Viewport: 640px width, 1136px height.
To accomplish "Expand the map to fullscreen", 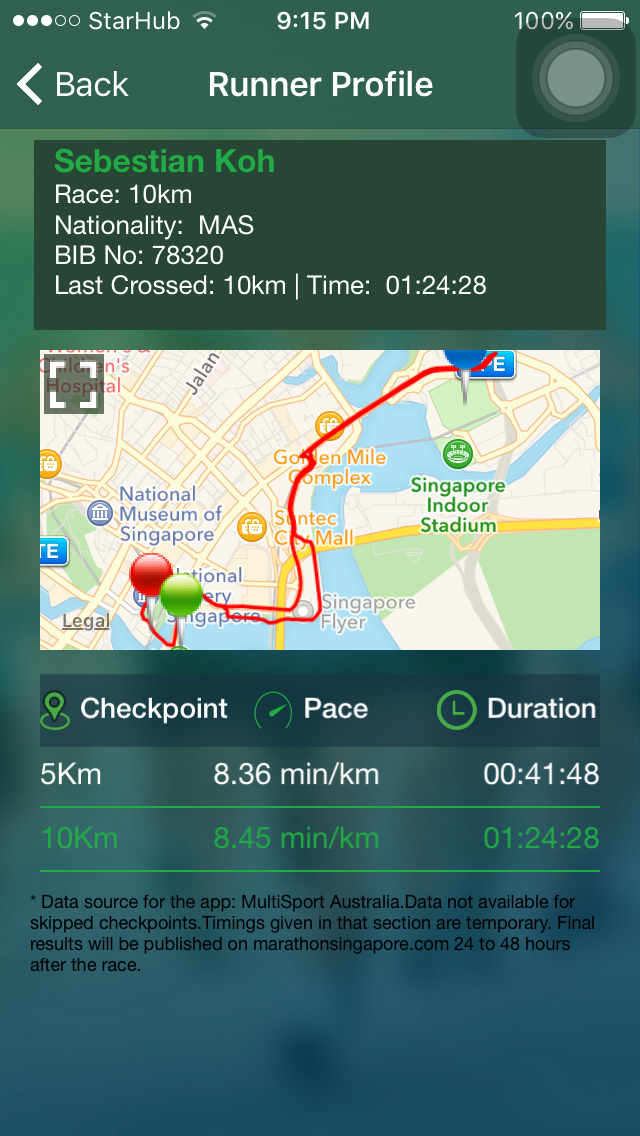I will (74, 383).
